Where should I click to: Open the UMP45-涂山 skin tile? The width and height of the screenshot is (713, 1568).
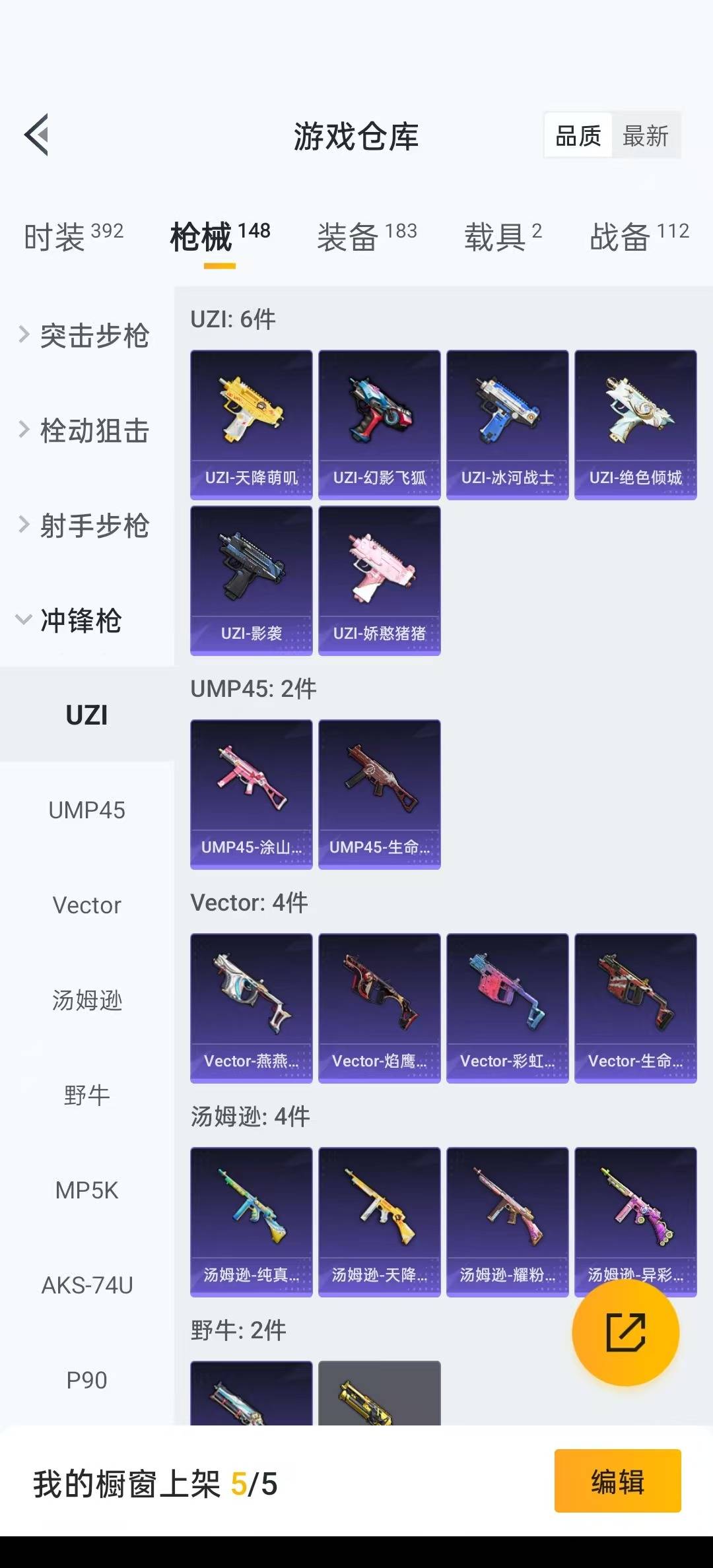click(x=252, y=795)
